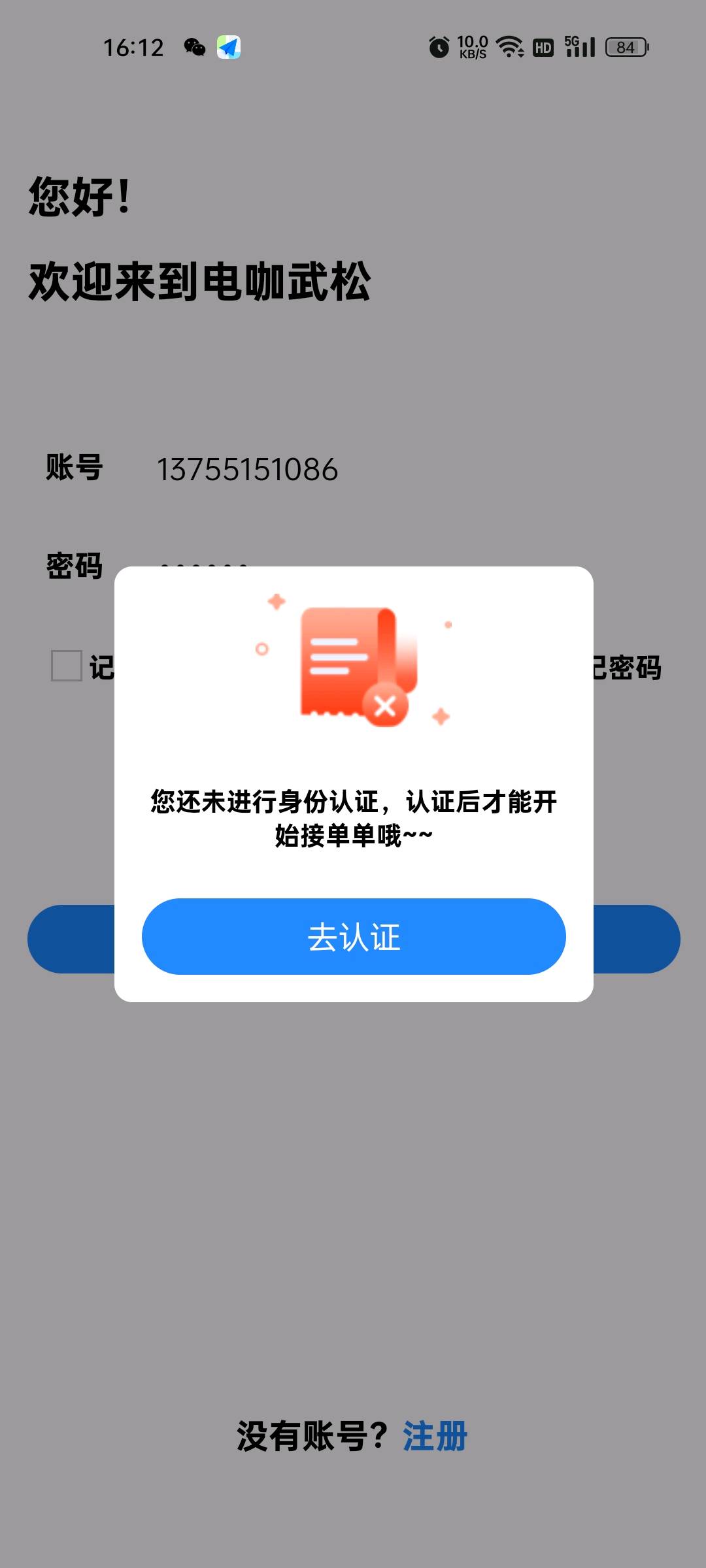
Task: Tap the 注册 link
Action: point(435,1437)
